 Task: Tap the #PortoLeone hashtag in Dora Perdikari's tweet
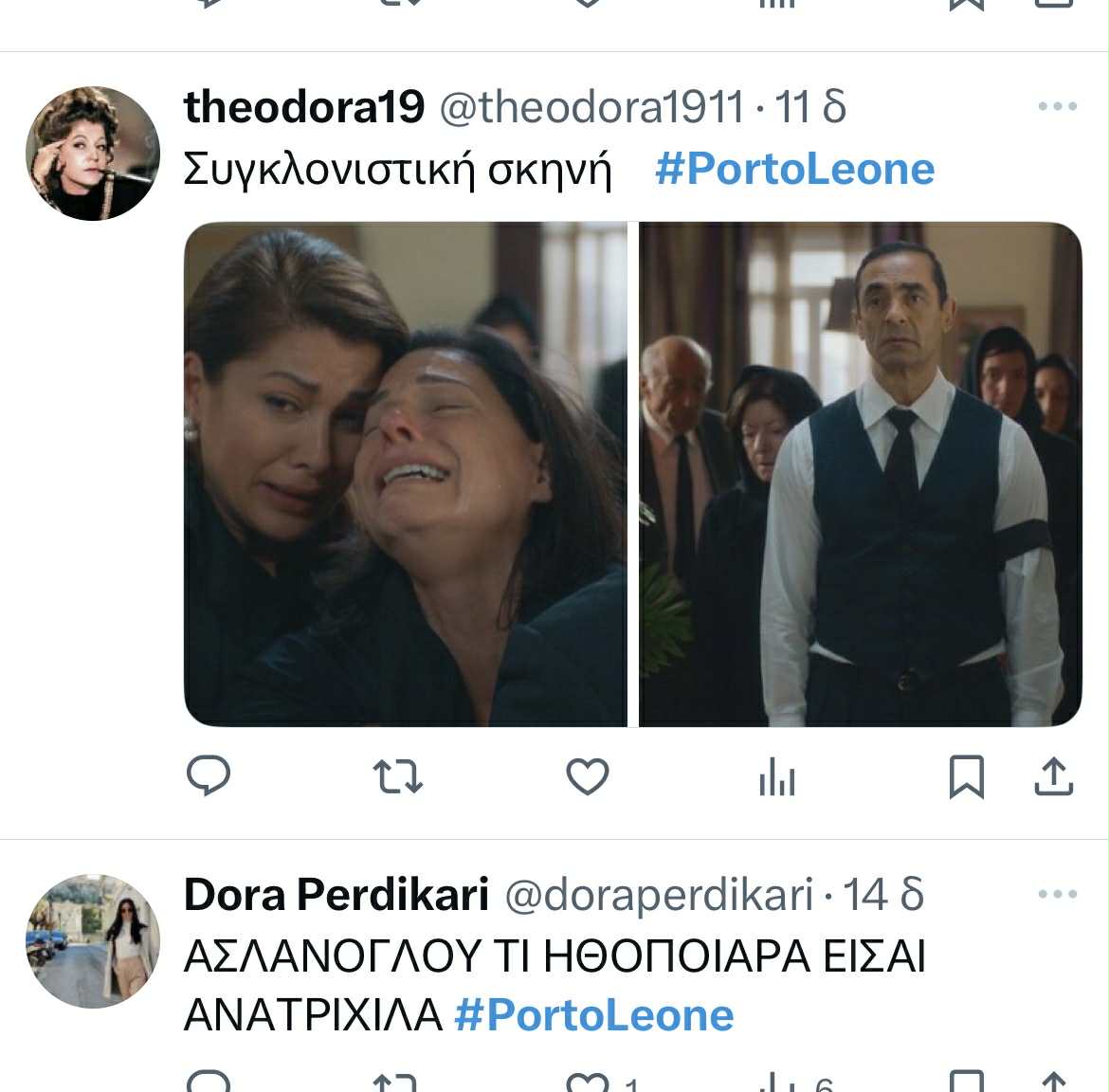pyautogui.click(x=593, y=1015)
